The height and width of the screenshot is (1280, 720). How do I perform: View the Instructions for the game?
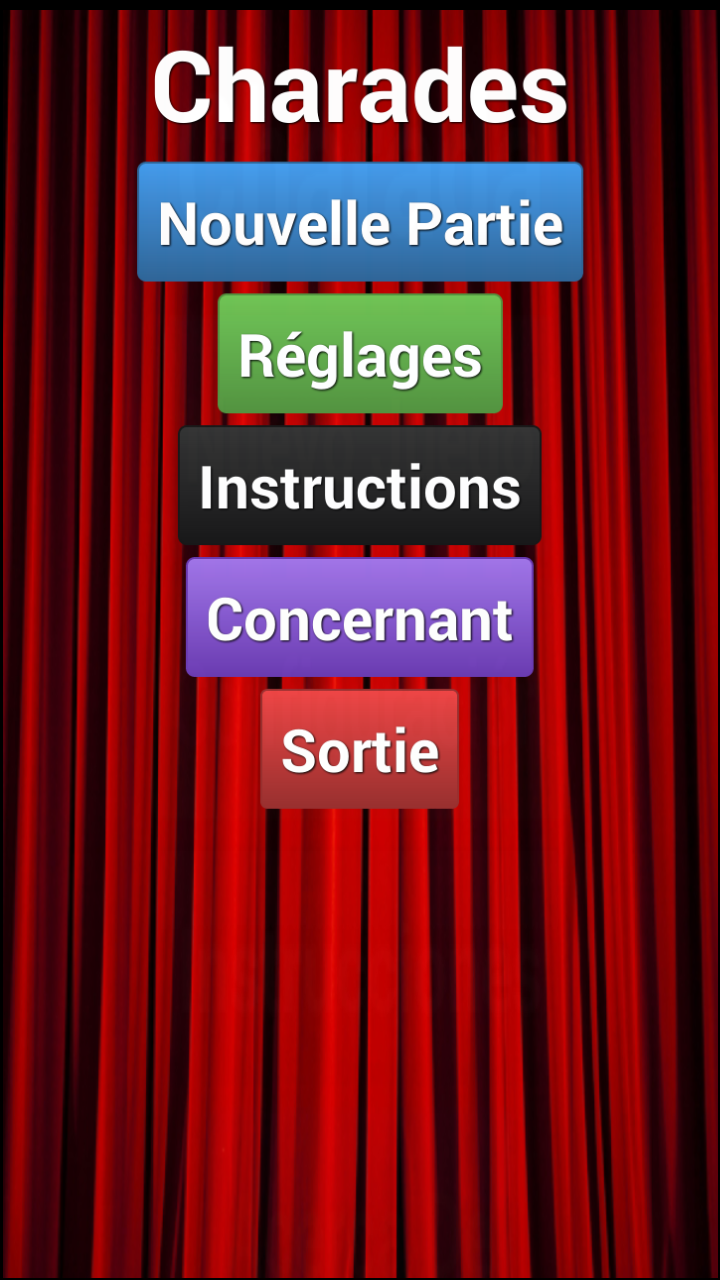pos(360,486)
